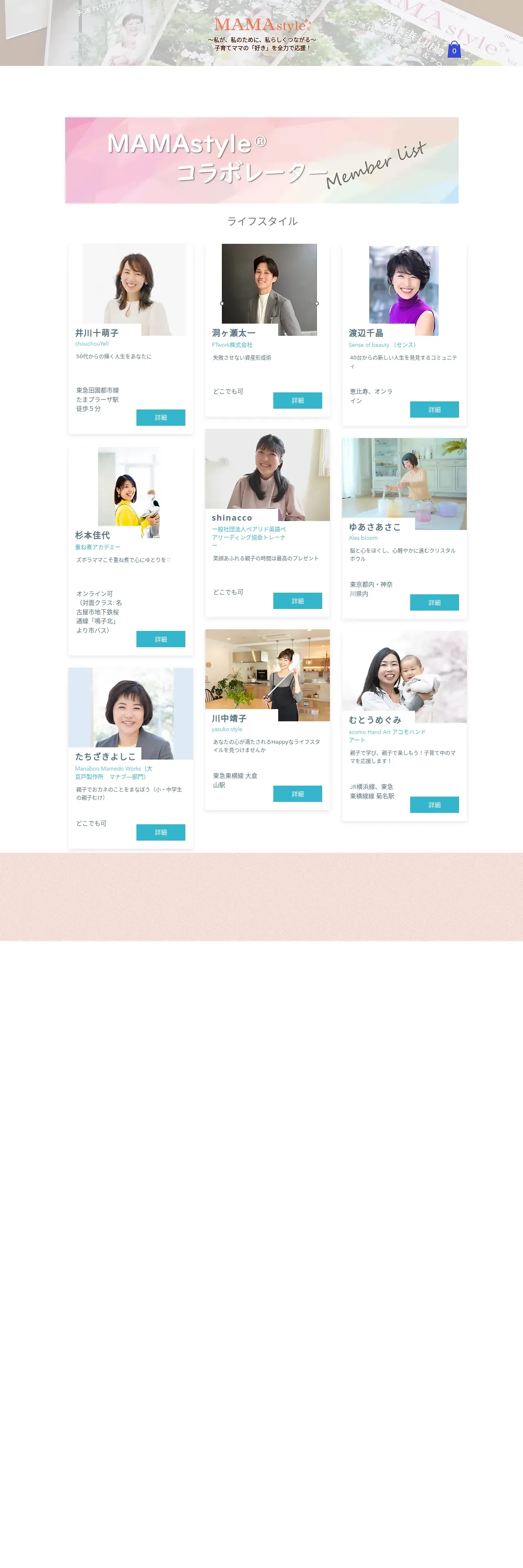Screen dimensions: 523x1568
Task: Tap 詳細 button for 井川十萌子
Action: point(161,418)
